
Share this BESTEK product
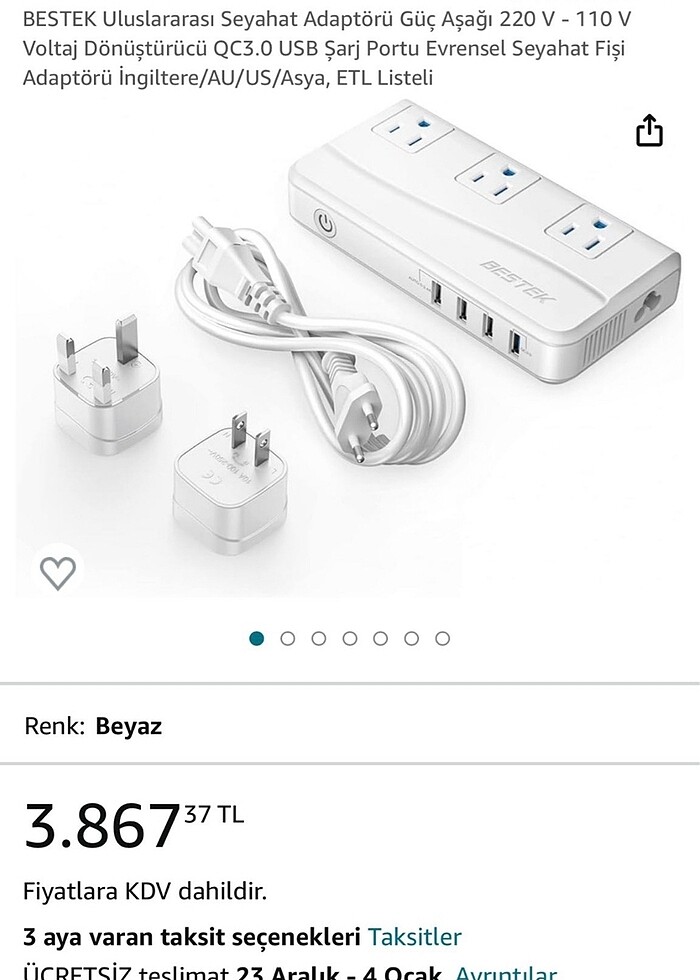coord(649,131)
